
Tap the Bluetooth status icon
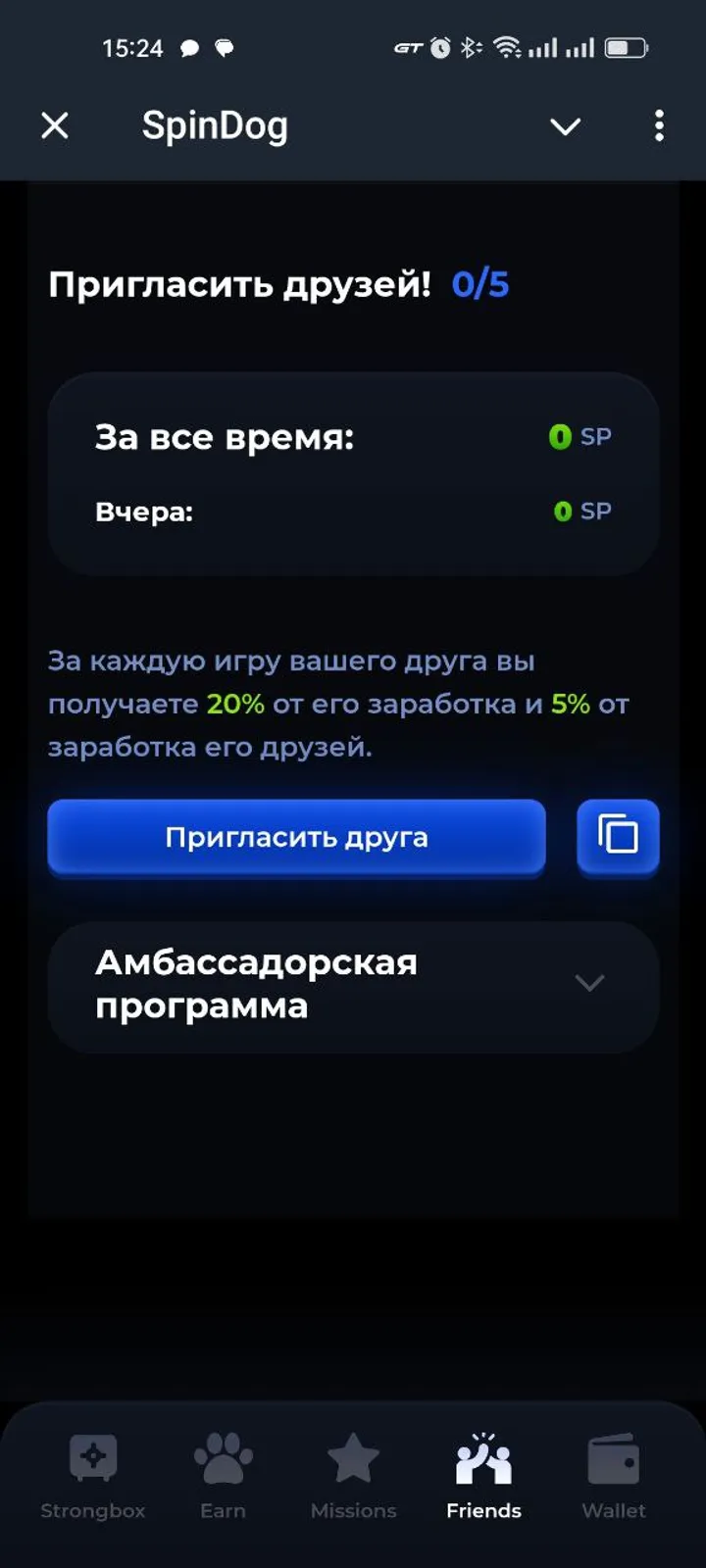pos(472,46)
